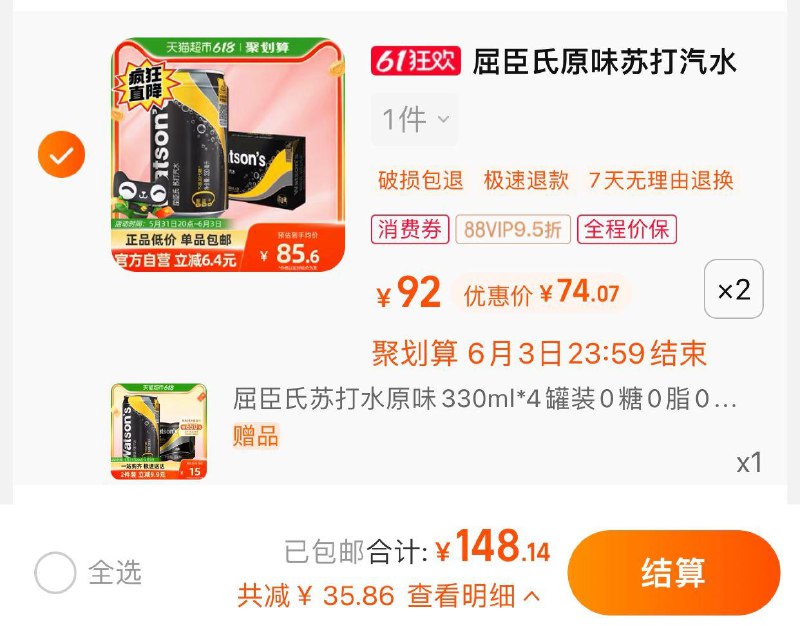Open the 屈臣氏原味苏打汽水 product image

[x=227, y=155]
